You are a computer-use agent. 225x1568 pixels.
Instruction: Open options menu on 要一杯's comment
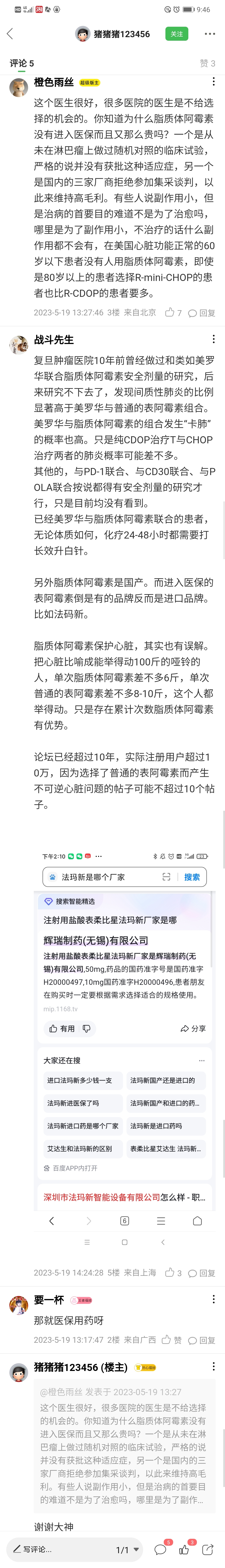[x=213, y=1300]
